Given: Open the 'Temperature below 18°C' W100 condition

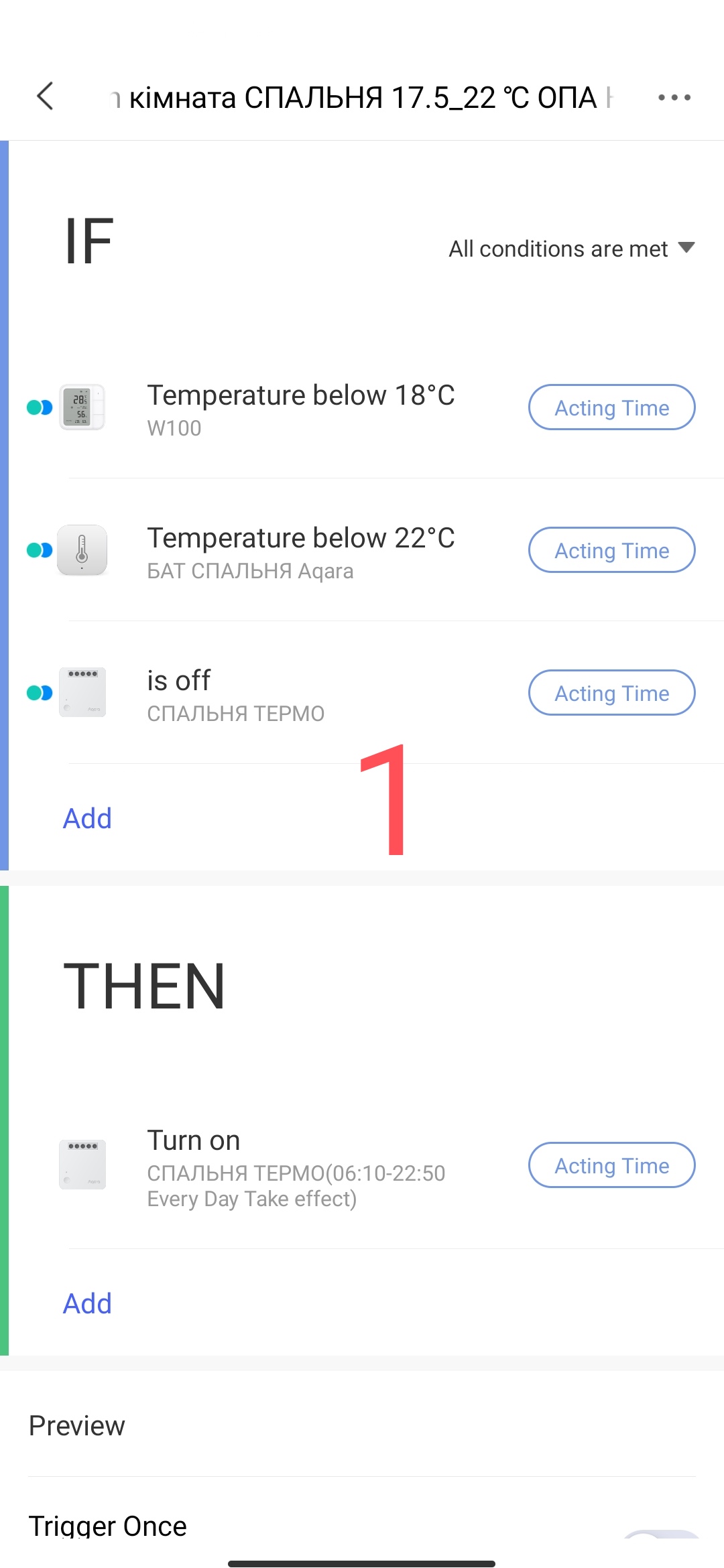Looking at the screenshot, I should click(x=300, y=408).
